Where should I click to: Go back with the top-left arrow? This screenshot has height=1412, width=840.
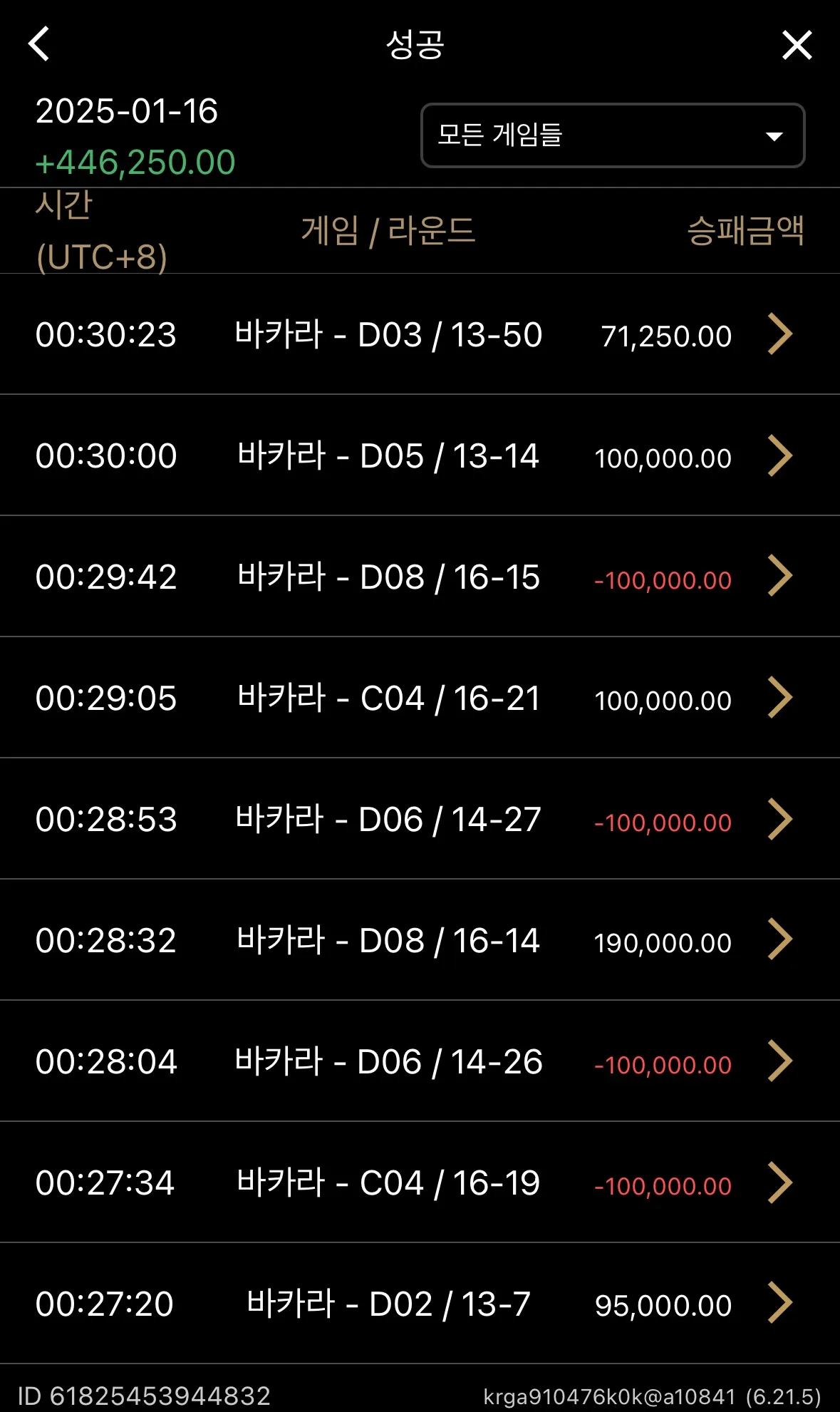[x=39, y=44]
